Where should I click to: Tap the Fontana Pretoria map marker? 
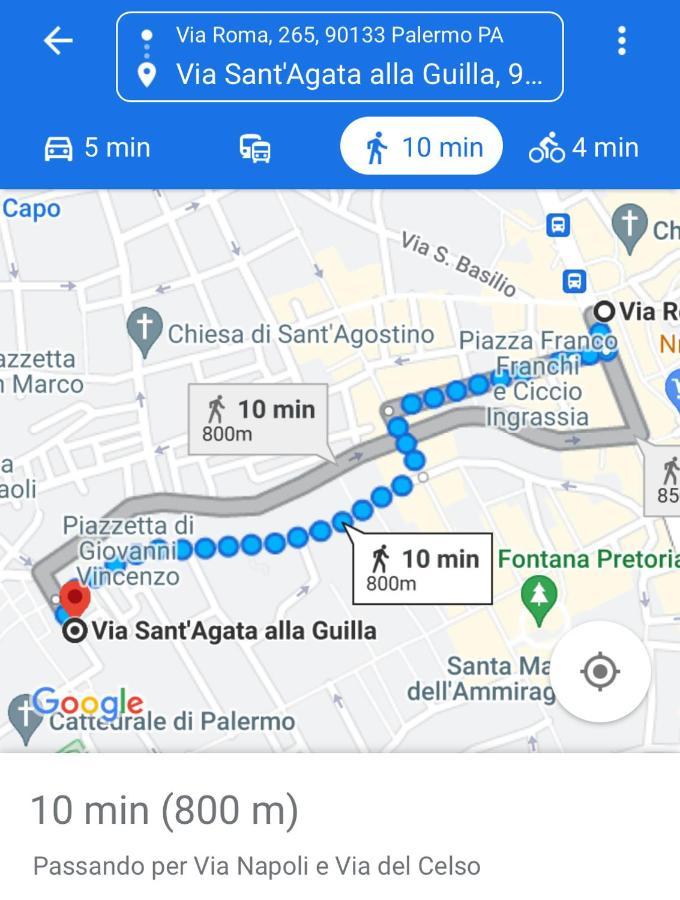[x=540, y=599]
